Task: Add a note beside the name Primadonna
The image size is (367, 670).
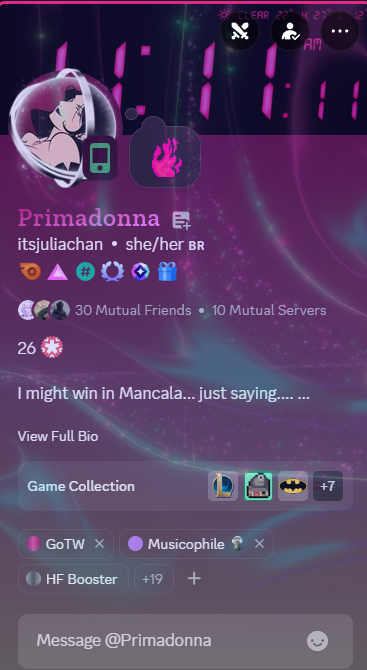Action: click(x=181, y=220)
